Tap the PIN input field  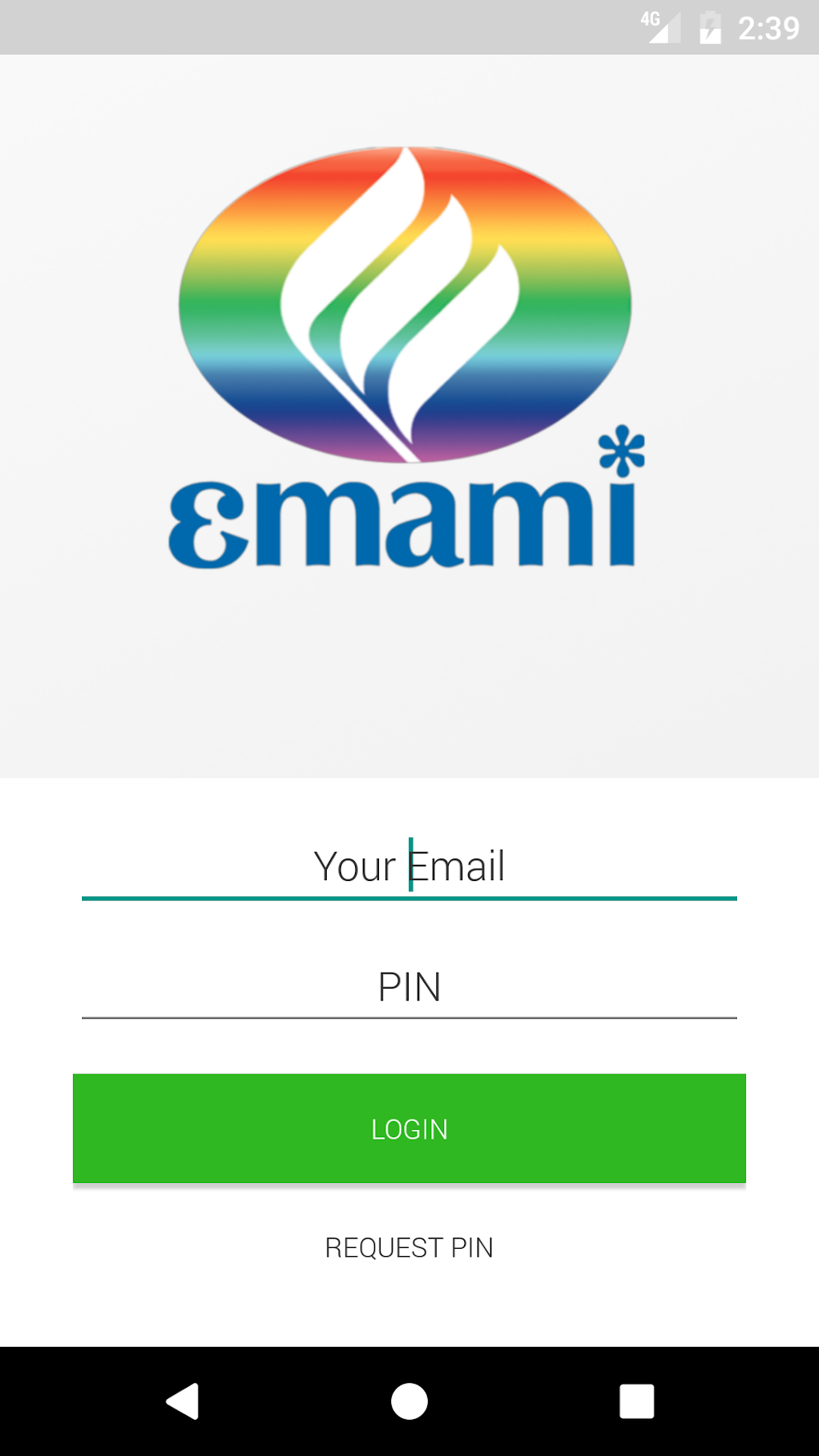point(409,987)
